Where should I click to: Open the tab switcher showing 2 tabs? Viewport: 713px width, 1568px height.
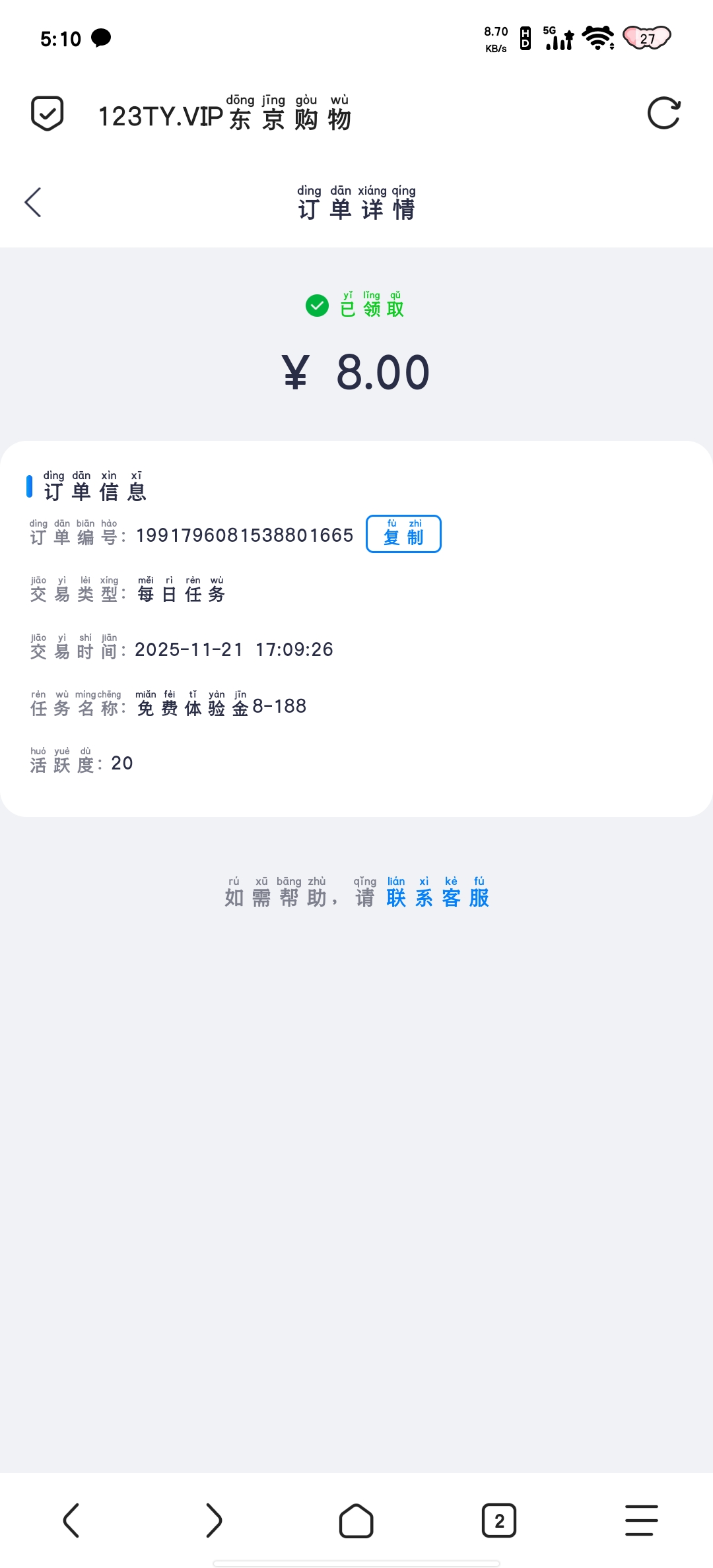(x=499, y=1520)
